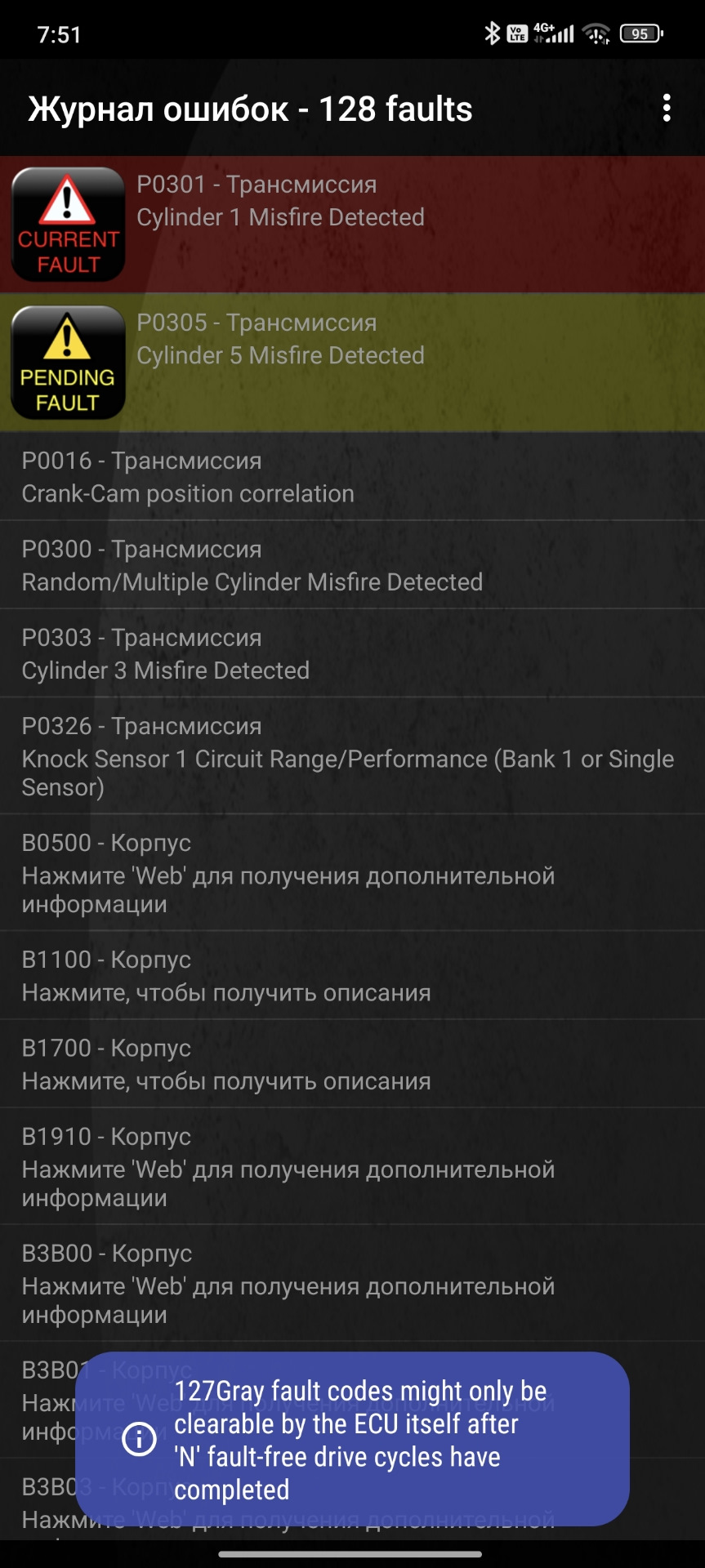Select the B0500 Корпус fault code

point(352,872)
